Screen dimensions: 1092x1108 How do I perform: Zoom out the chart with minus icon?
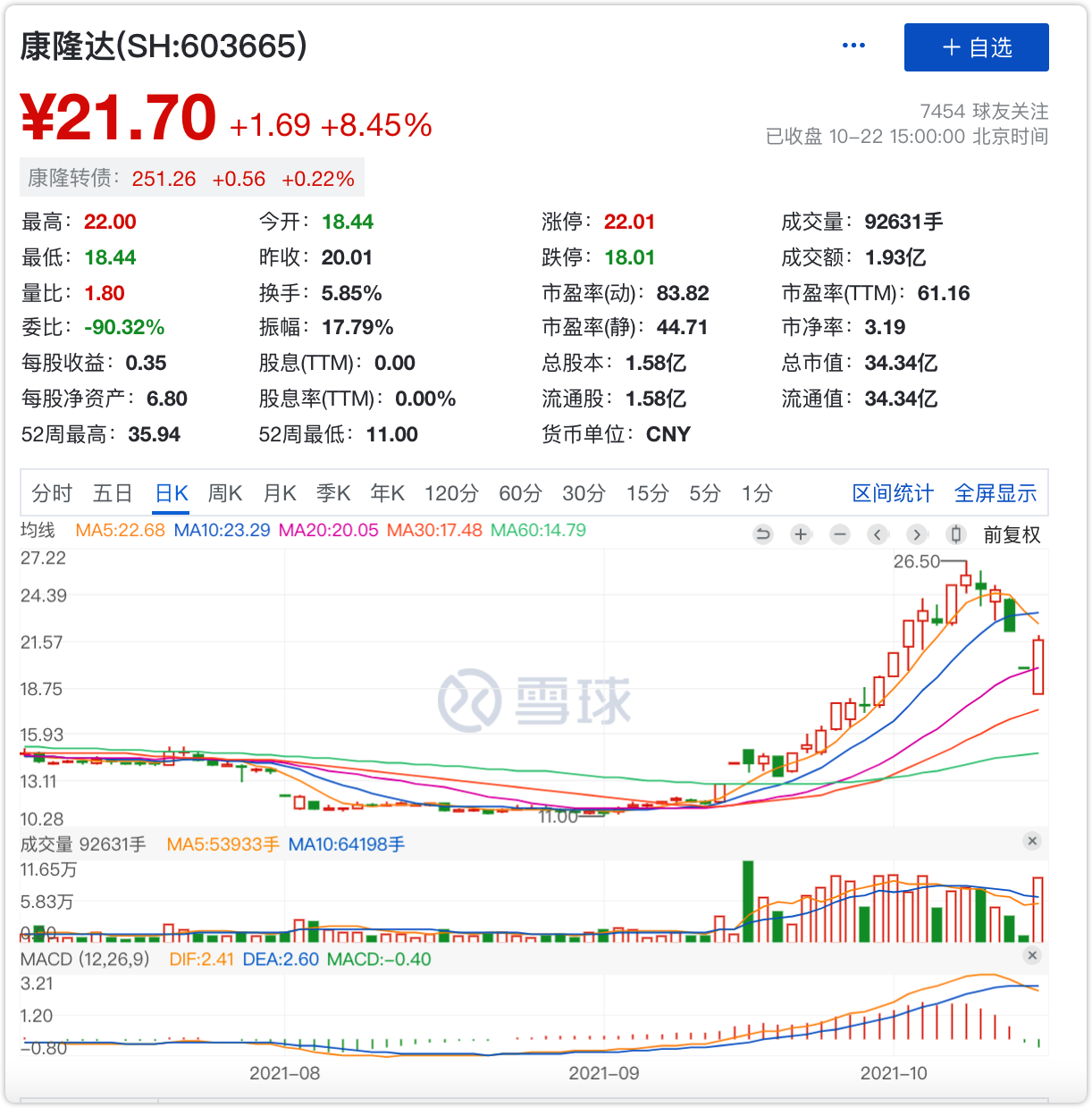coord(839,534)
